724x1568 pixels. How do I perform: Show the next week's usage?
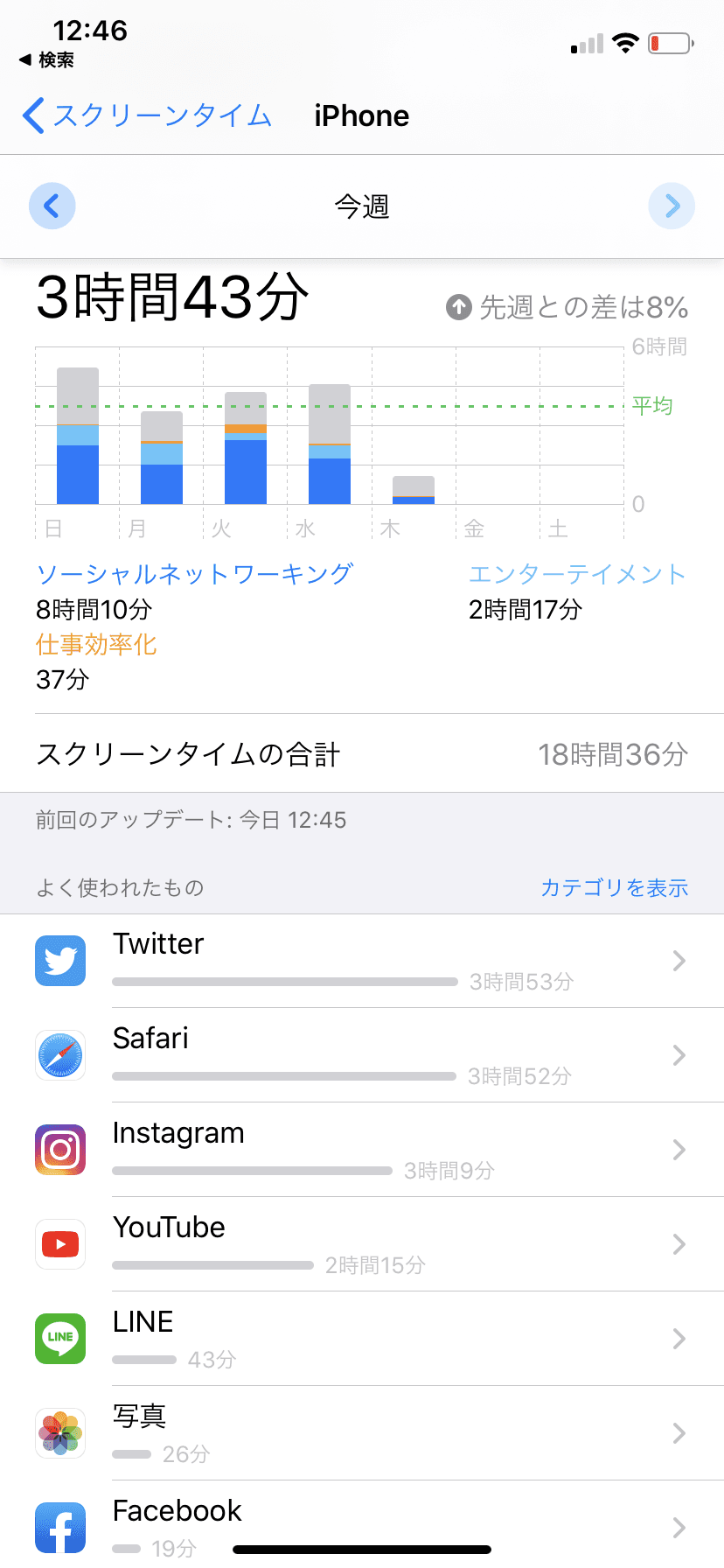tap(672, 206)
